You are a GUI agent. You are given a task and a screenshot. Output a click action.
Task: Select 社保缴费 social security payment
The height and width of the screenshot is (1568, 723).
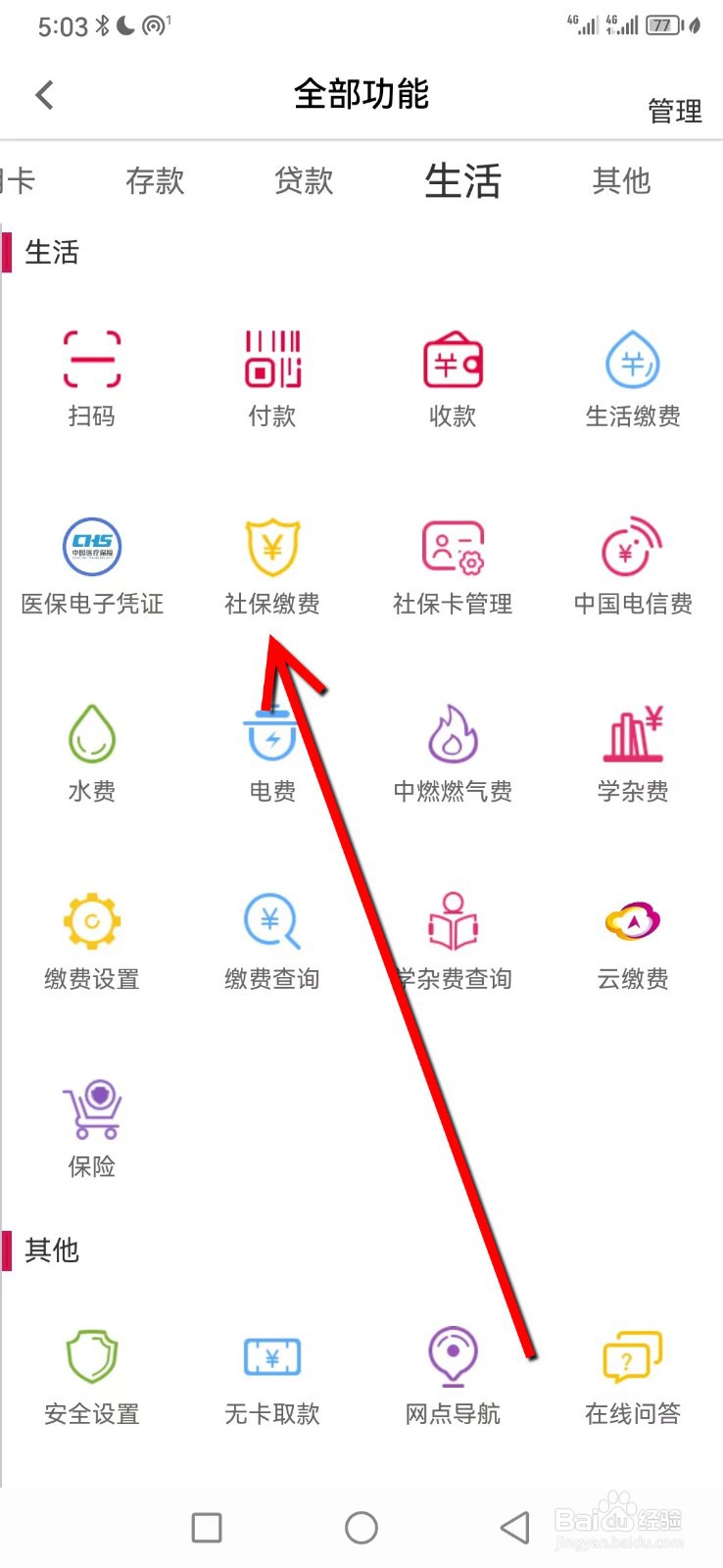pos(271,565)
